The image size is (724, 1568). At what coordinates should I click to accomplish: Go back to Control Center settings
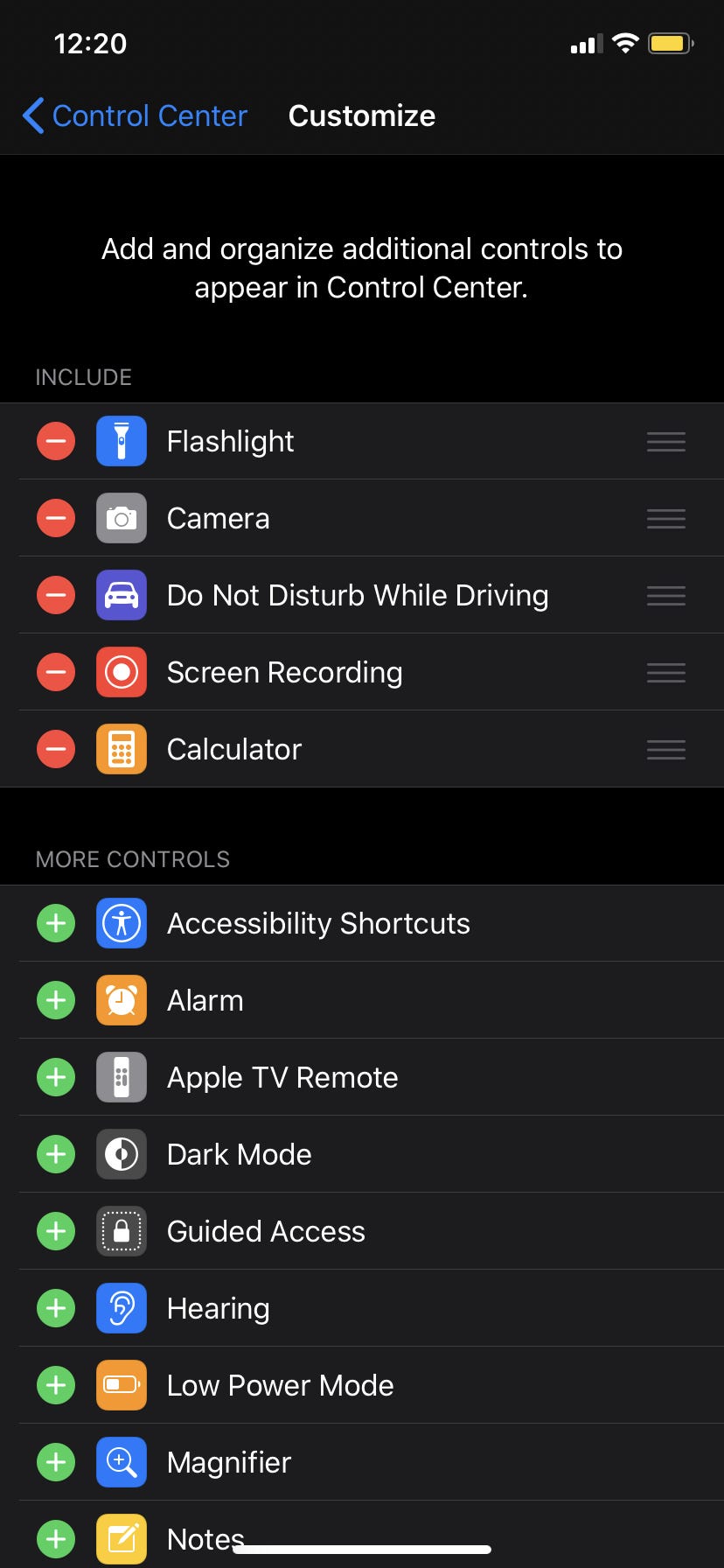[x=135, y=115]
